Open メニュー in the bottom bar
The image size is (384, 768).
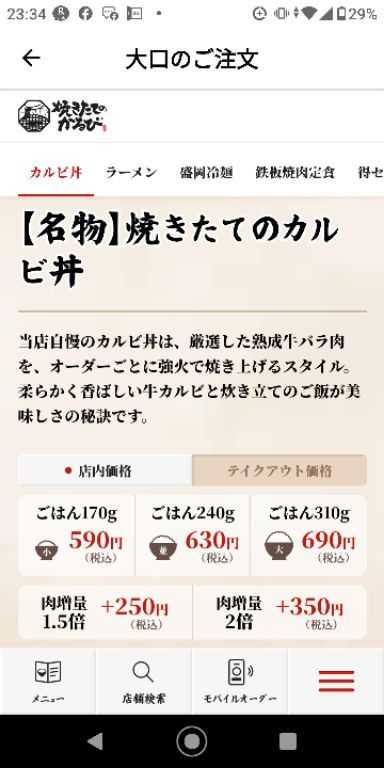click(48, 681)
